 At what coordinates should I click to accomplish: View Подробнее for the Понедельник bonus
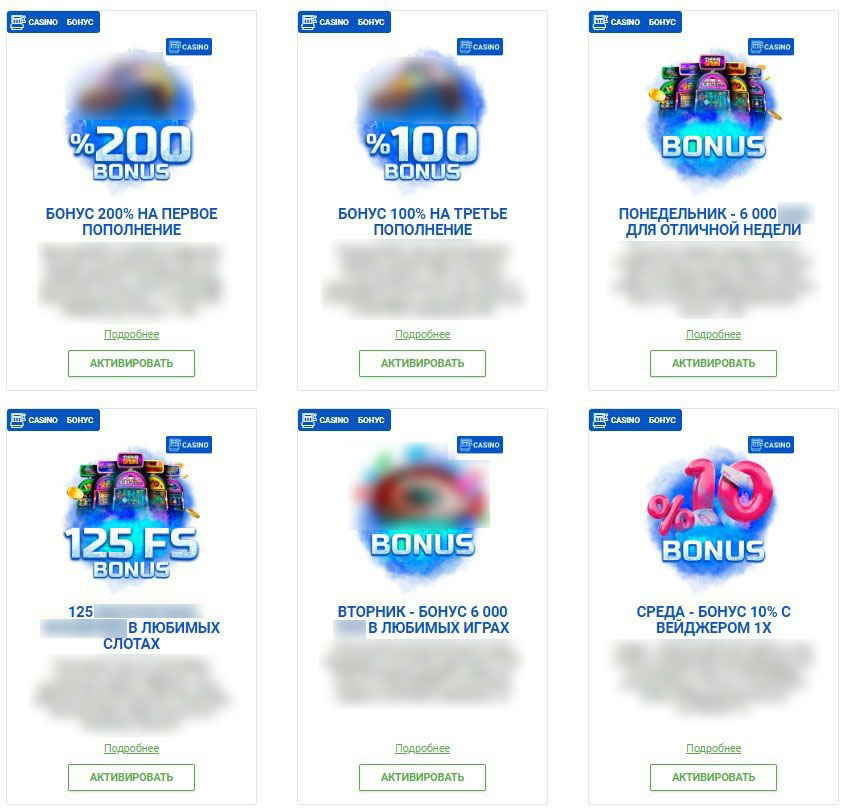(x=713, y=335)
